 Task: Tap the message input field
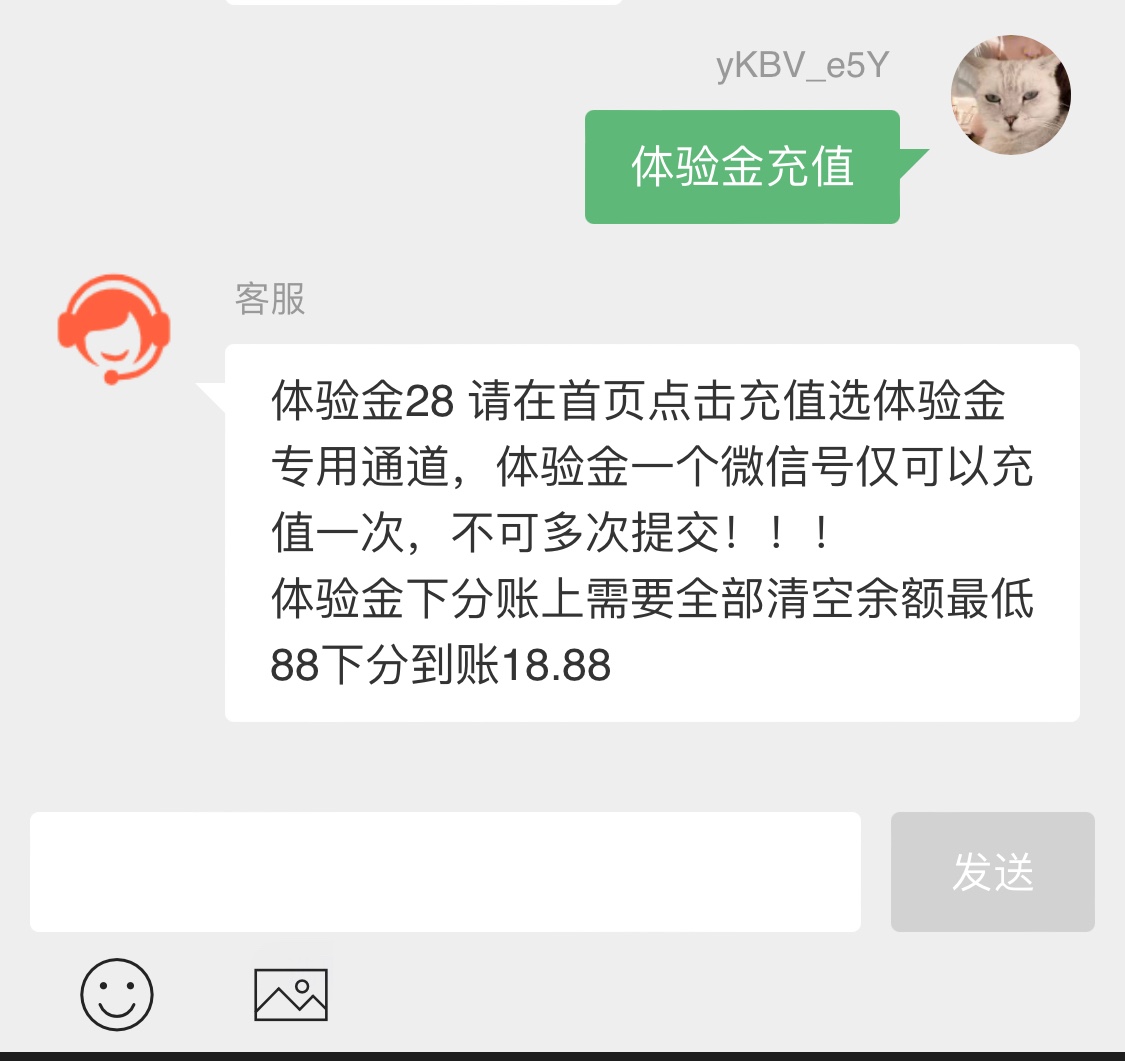coord(445,871)
